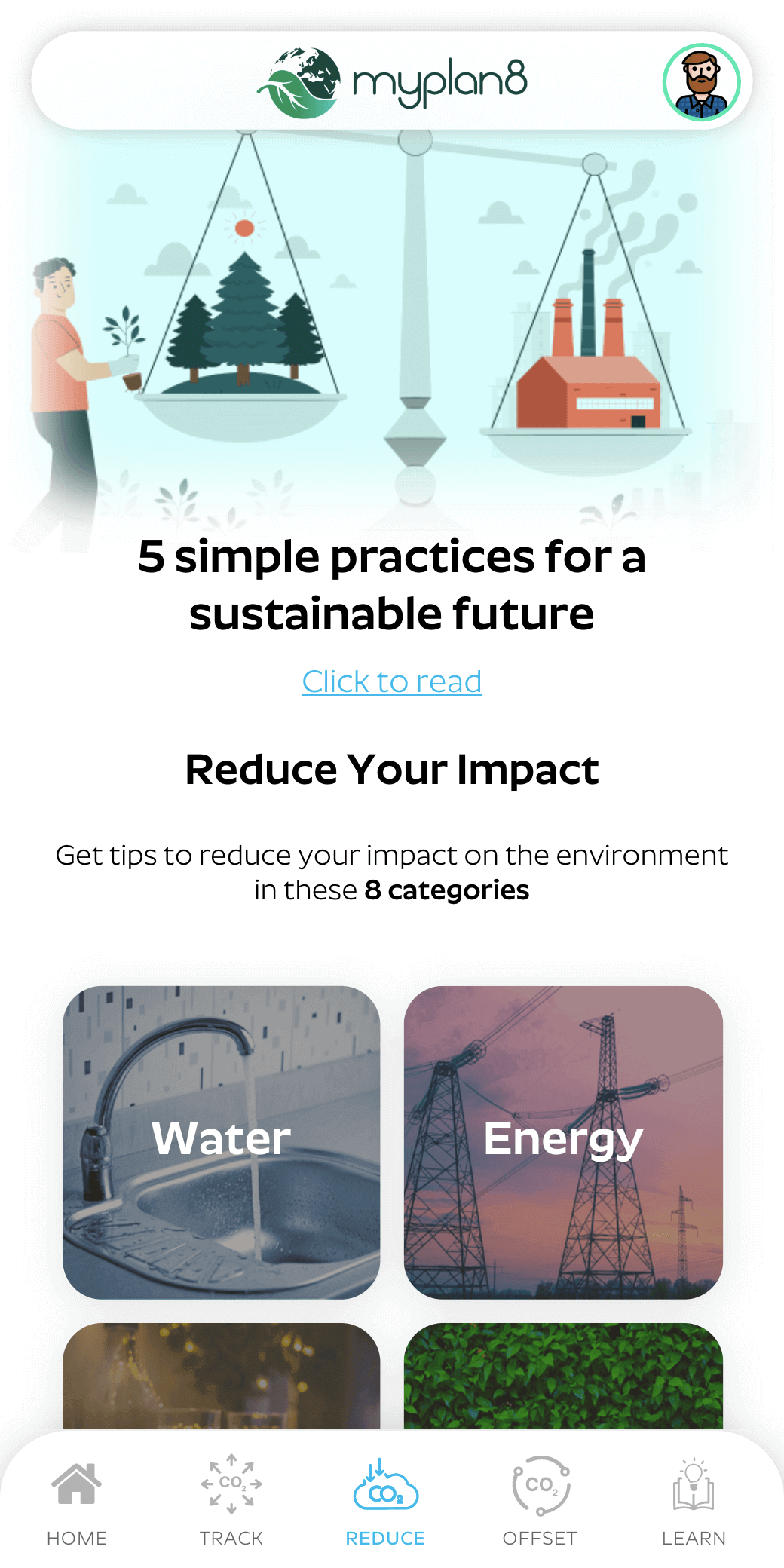Open the Learn tab
The width and height of the screenshot is (784, 1568).
pyautogui.click(x=694, y=1500)
